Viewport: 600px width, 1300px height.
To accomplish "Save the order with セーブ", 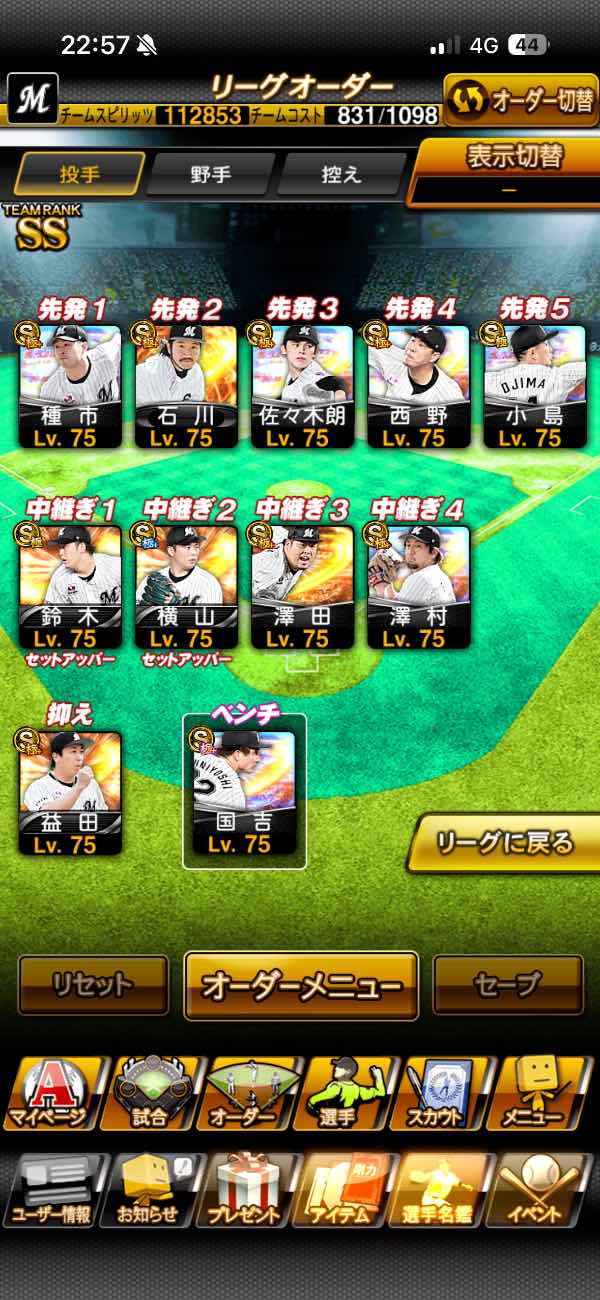I will (507, 985).
